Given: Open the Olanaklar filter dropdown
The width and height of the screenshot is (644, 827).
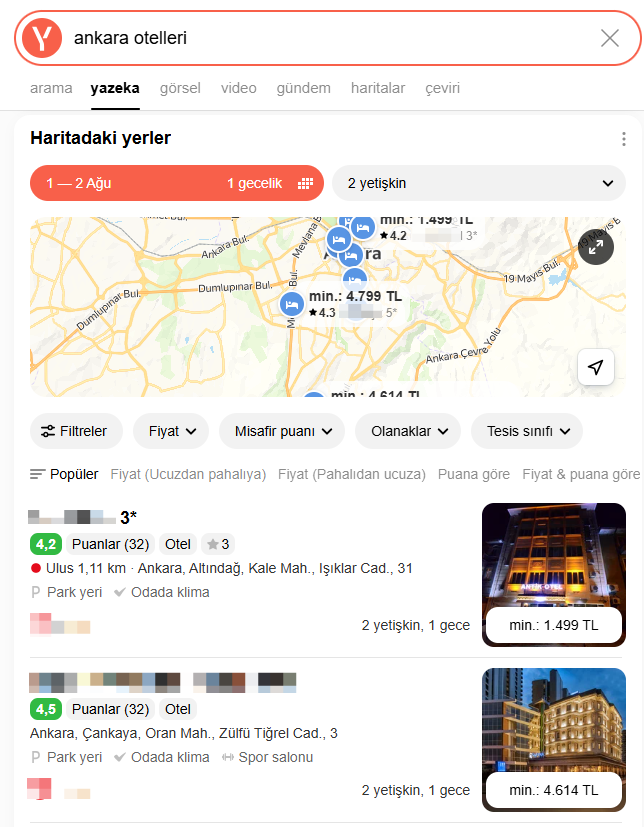Looking at the screenshot, I should [x=408, y=431].
